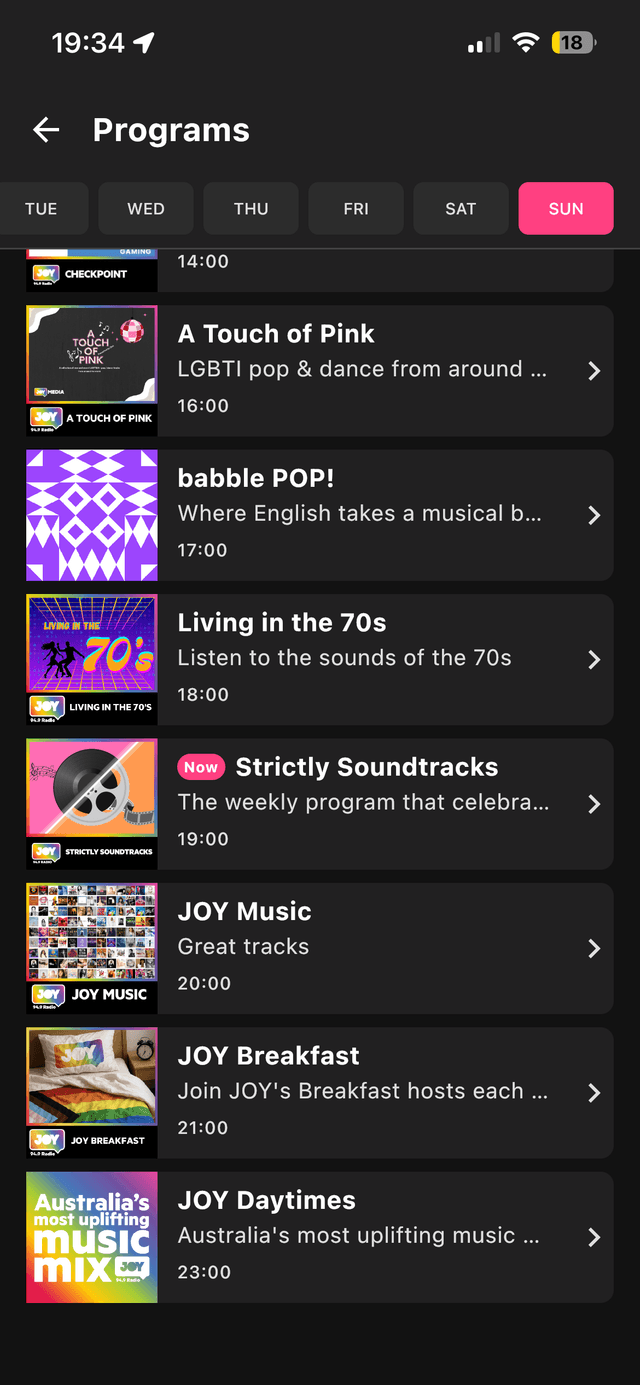Select the WED day tab

point(146,209)
